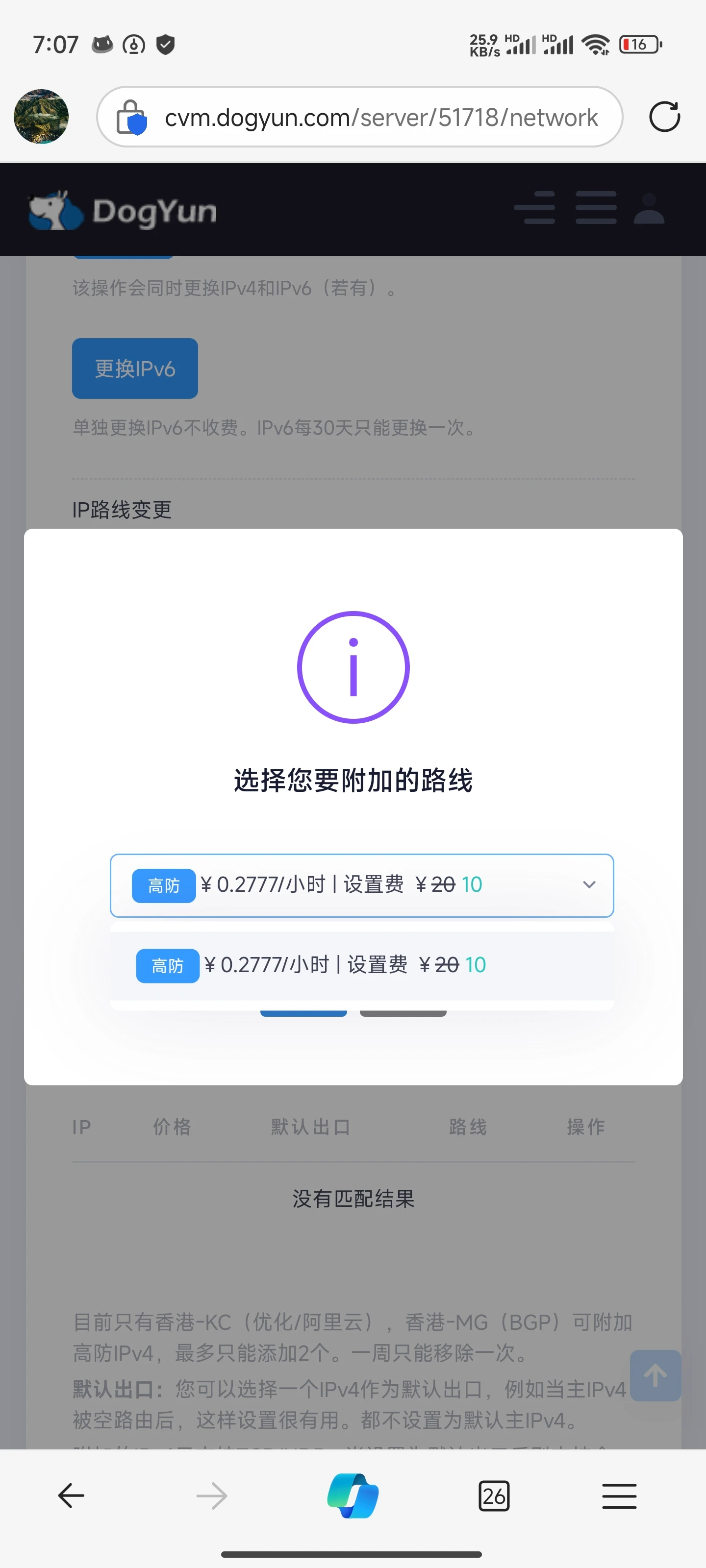Tap the browser address bar
The height and width of the screenshot is (1568, 706).
tap(381, 117)
